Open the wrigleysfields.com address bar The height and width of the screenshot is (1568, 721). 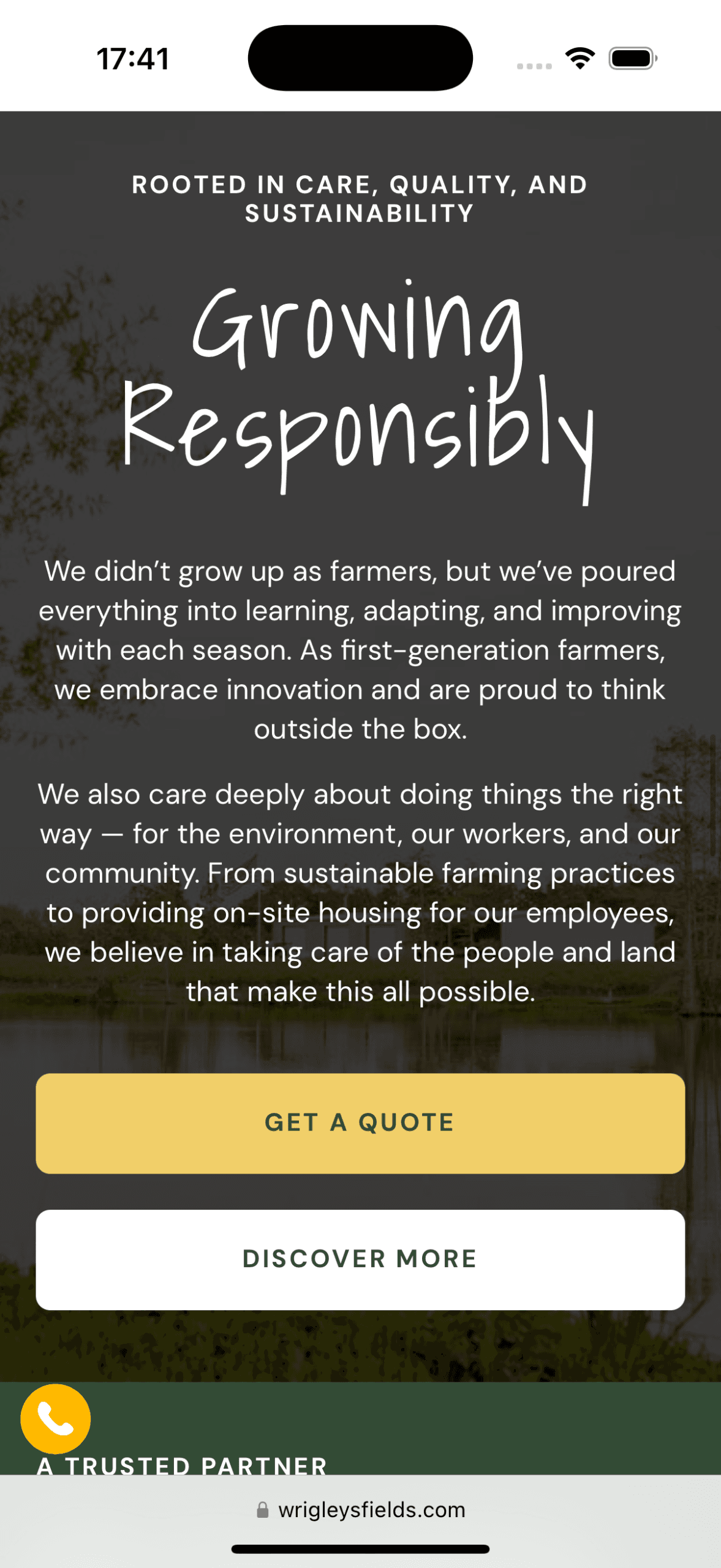pos(360,1510)
